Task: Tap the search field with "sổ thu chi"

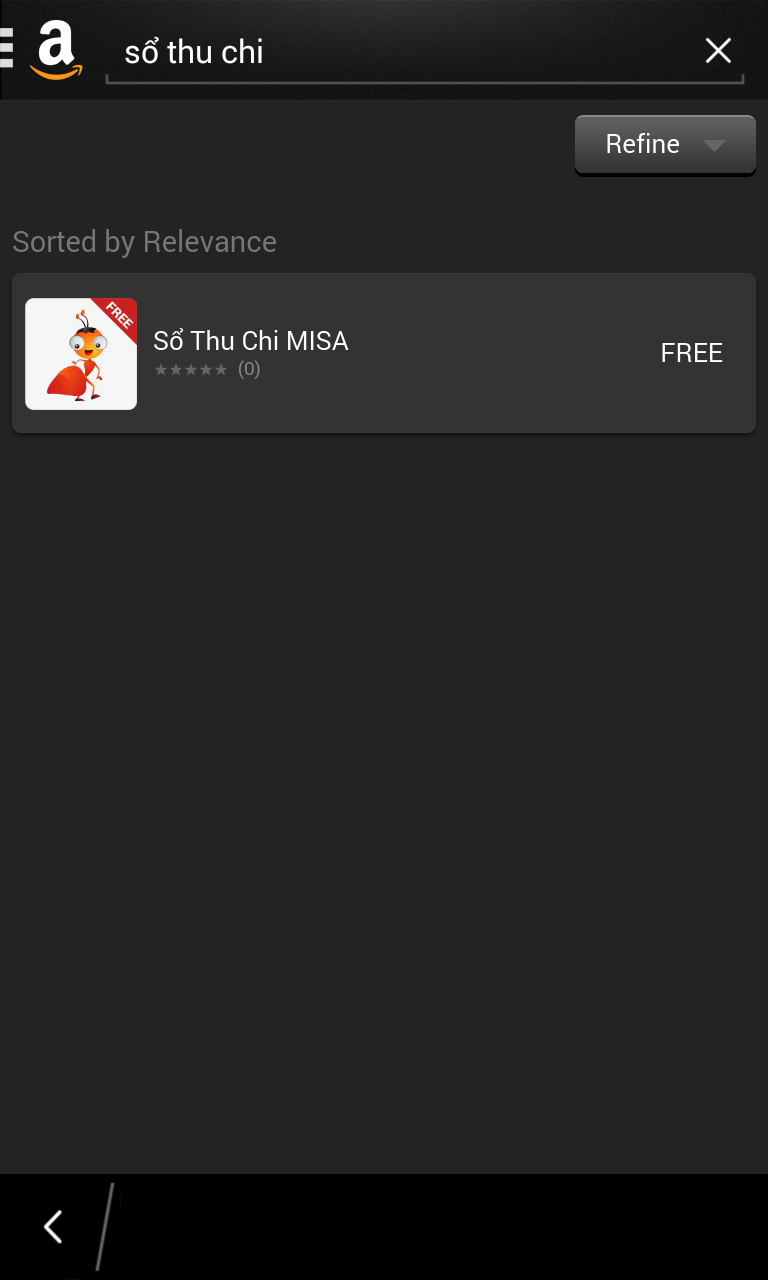Action: 400,52
